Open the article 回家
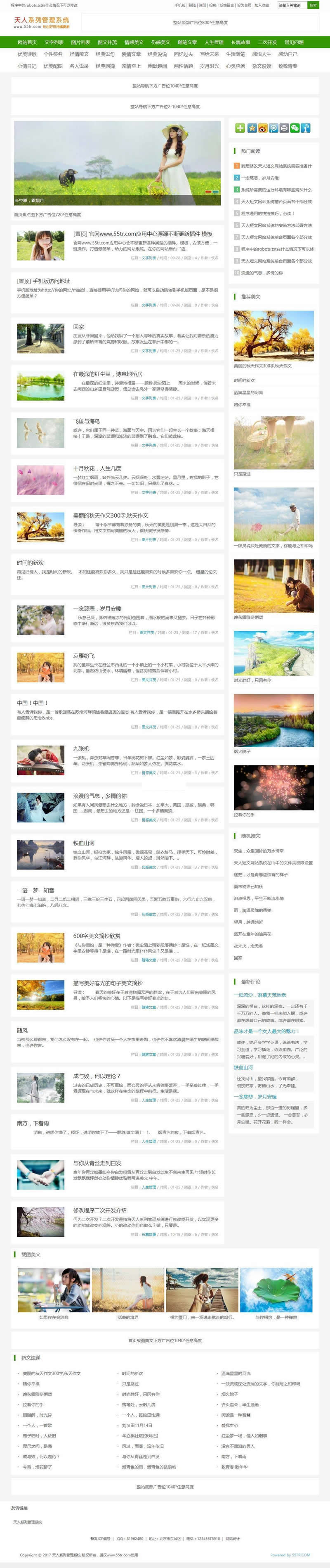Image resolution: width=330 pixels, height=1568 pixels. point(79,327)
